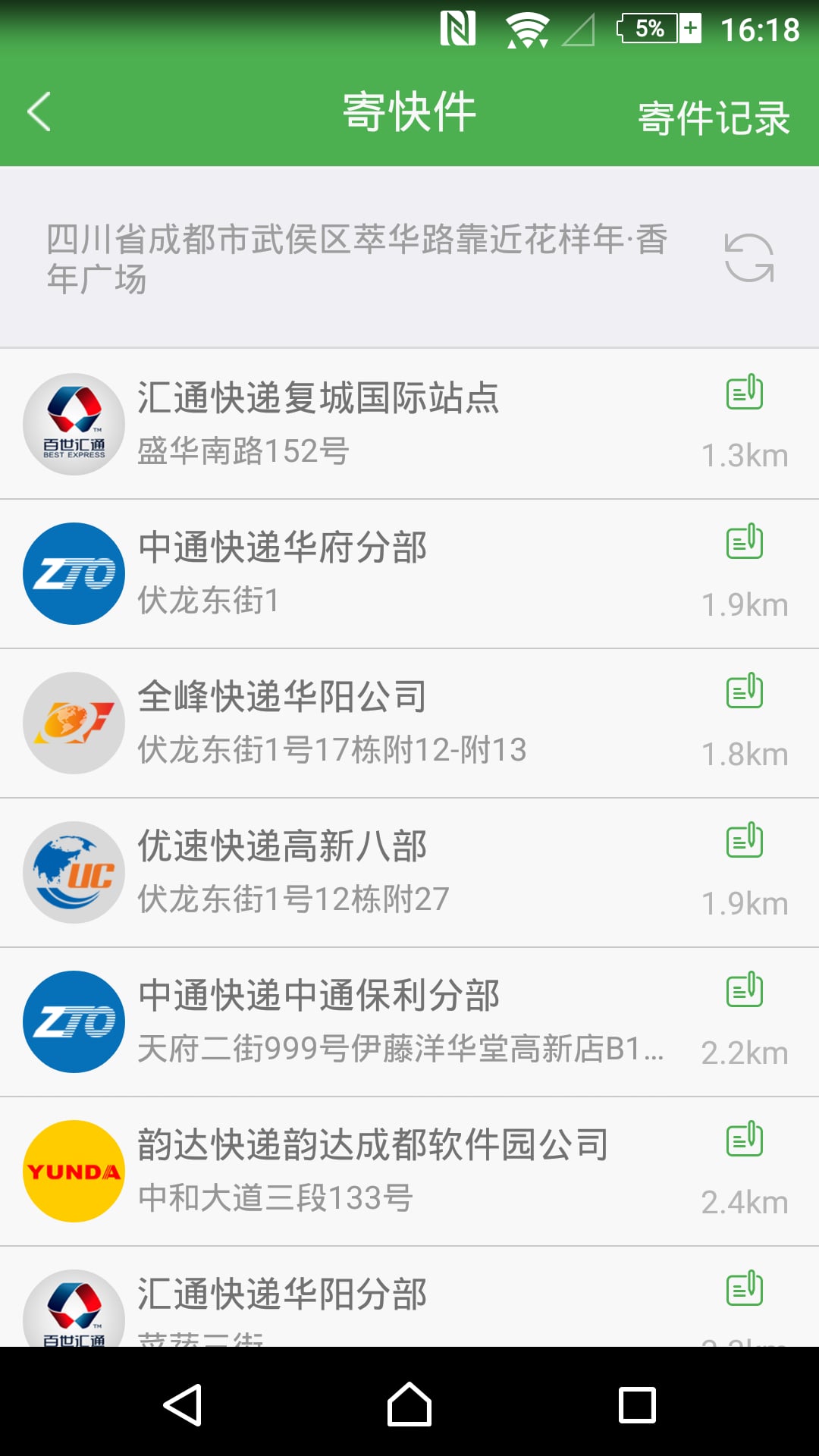Go back from 寄快件 screen
Viewport: 819px width, 1456px height.
(39, 112)
